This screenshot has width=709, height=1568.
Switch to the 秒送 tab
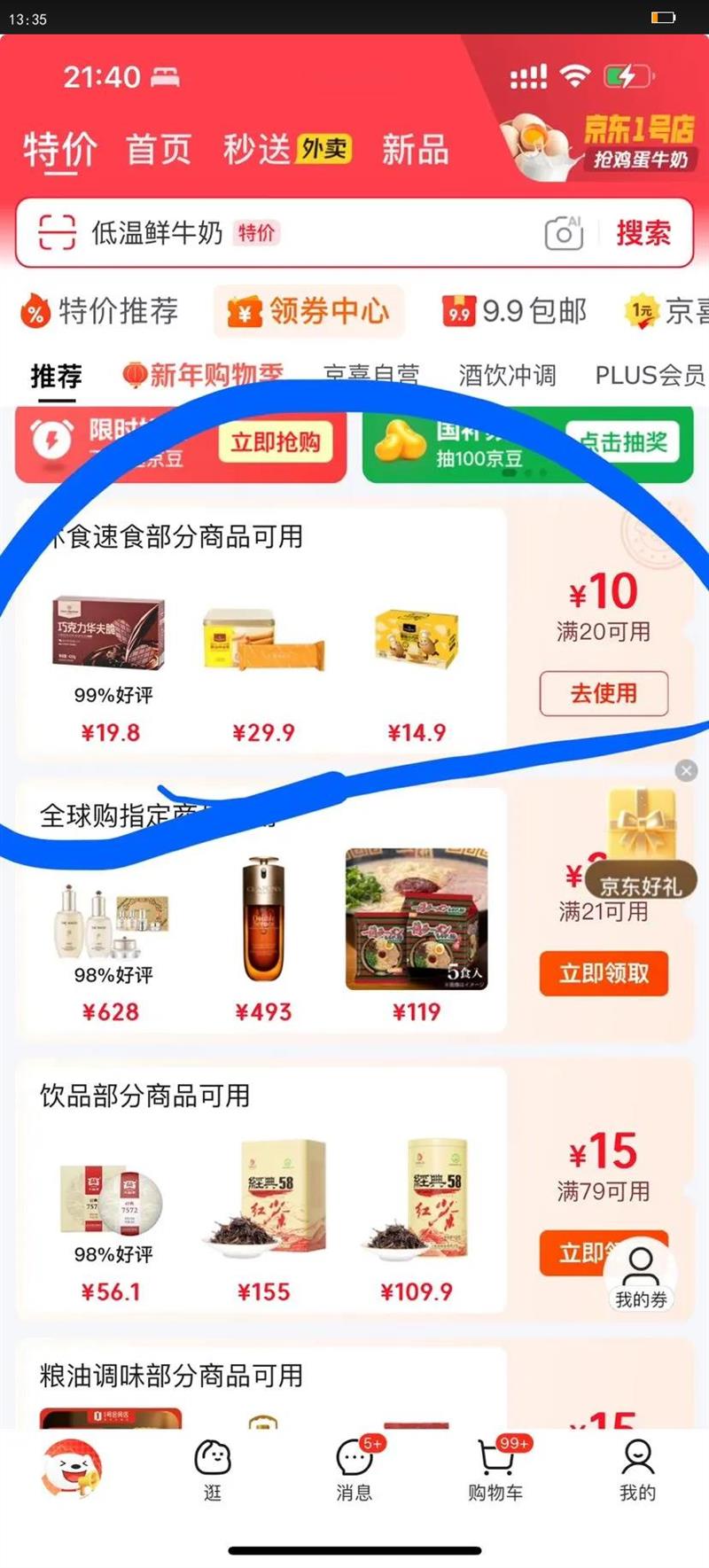(256, 149)
